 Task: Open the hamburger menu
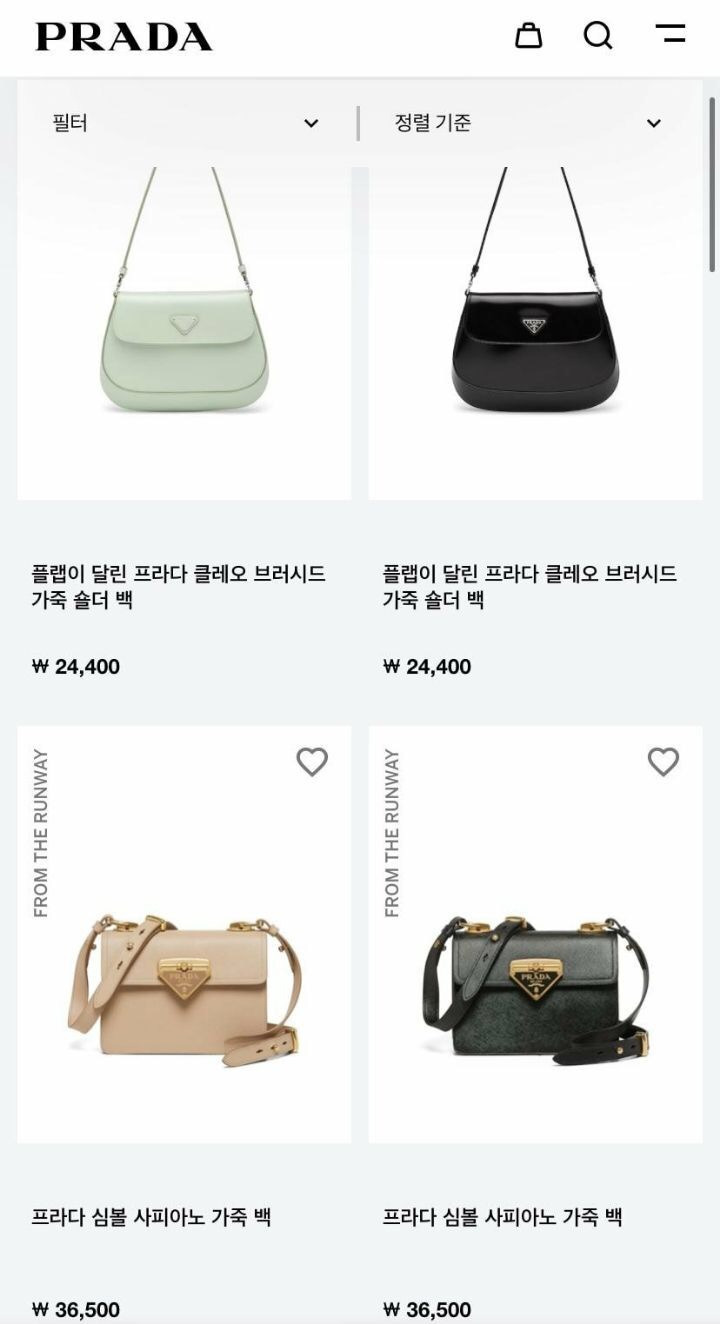(x=670, y=34)
